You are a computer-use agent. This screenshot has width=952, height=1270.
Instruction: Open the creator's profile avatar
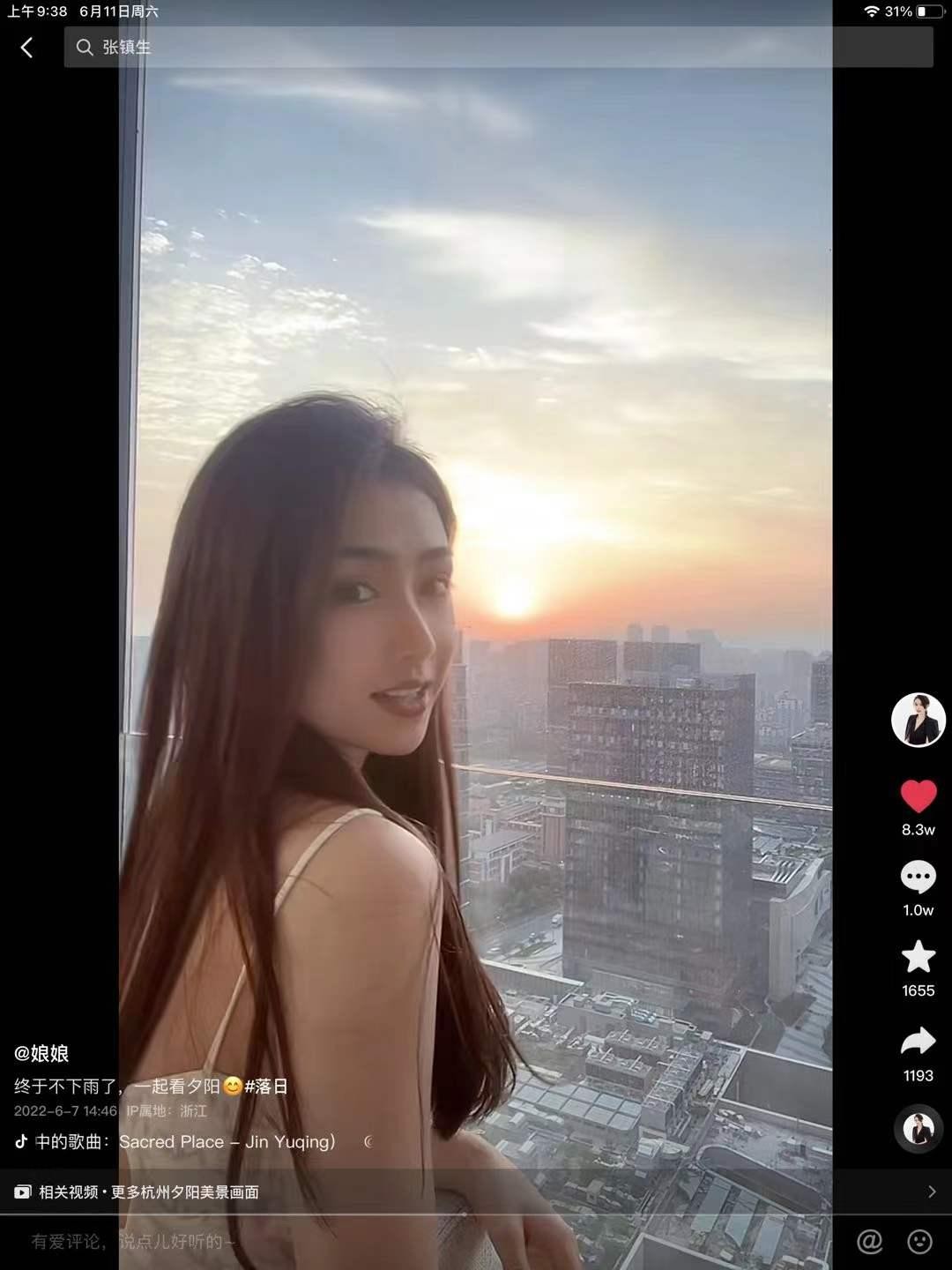(918, 720)
